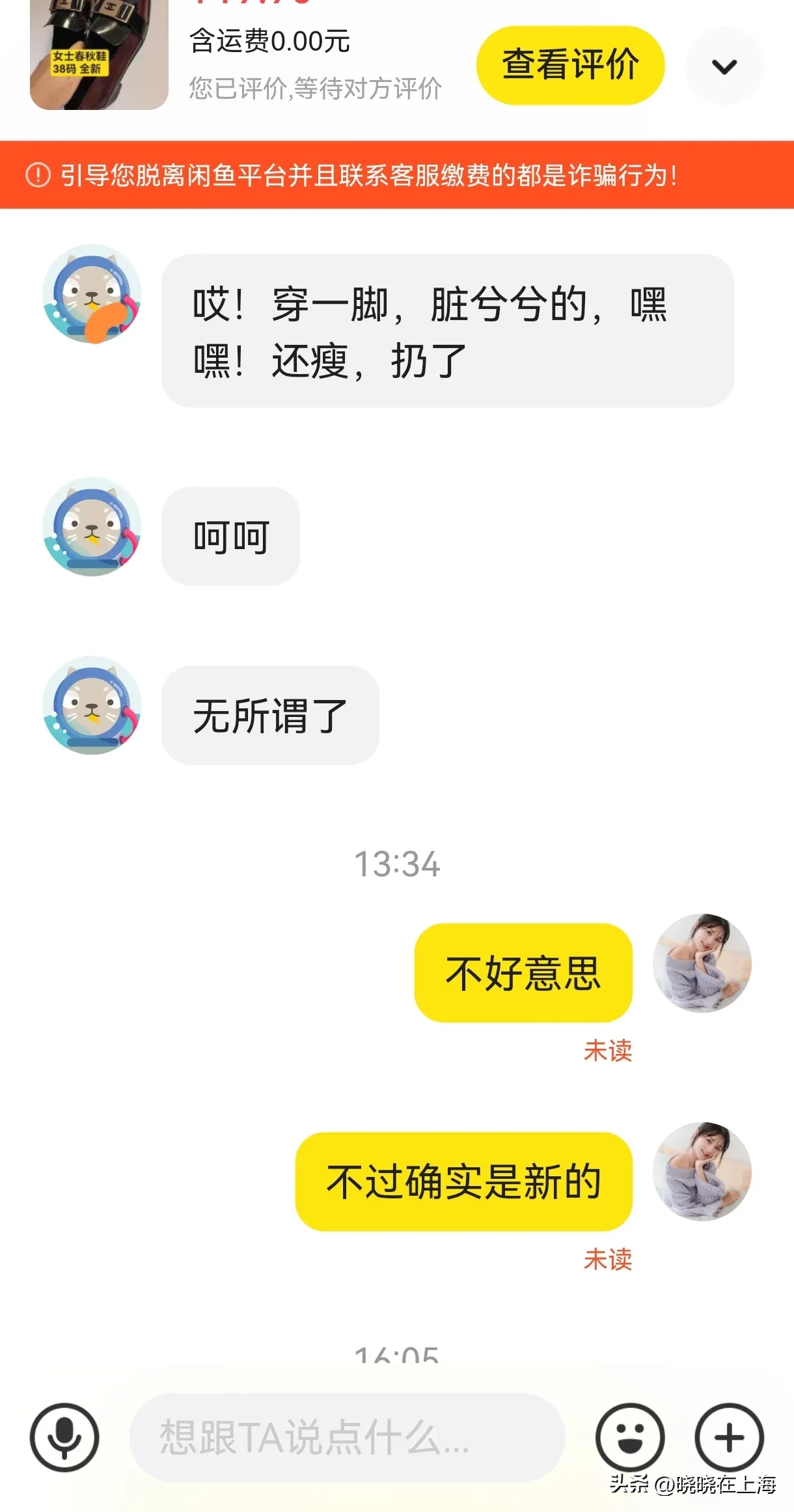Tap the 查看评价 button
794x1512 pixels.
[570, 65]
